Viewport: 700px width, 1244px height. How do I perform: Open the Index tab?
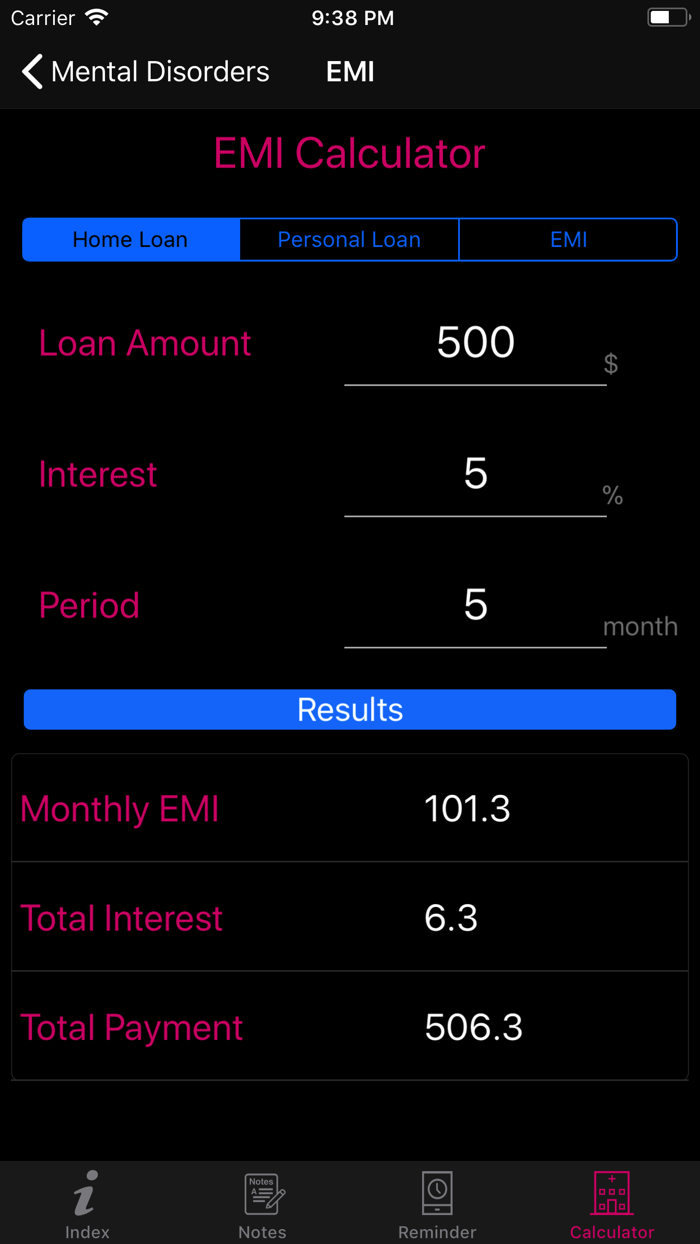pos(87,1204)
